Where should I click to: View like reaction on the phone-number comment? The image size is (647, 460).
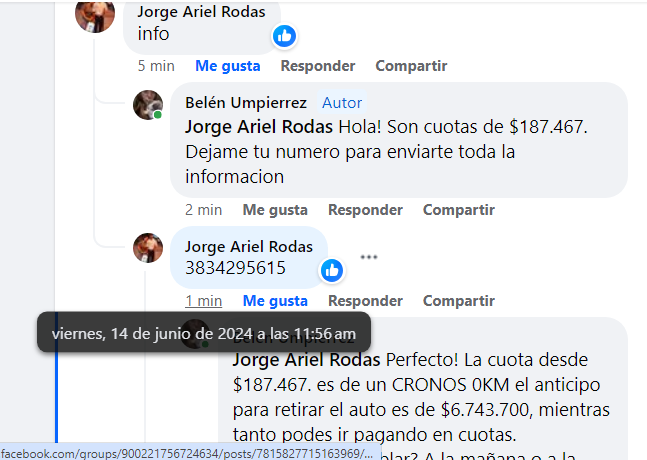(x=332, y=270)
